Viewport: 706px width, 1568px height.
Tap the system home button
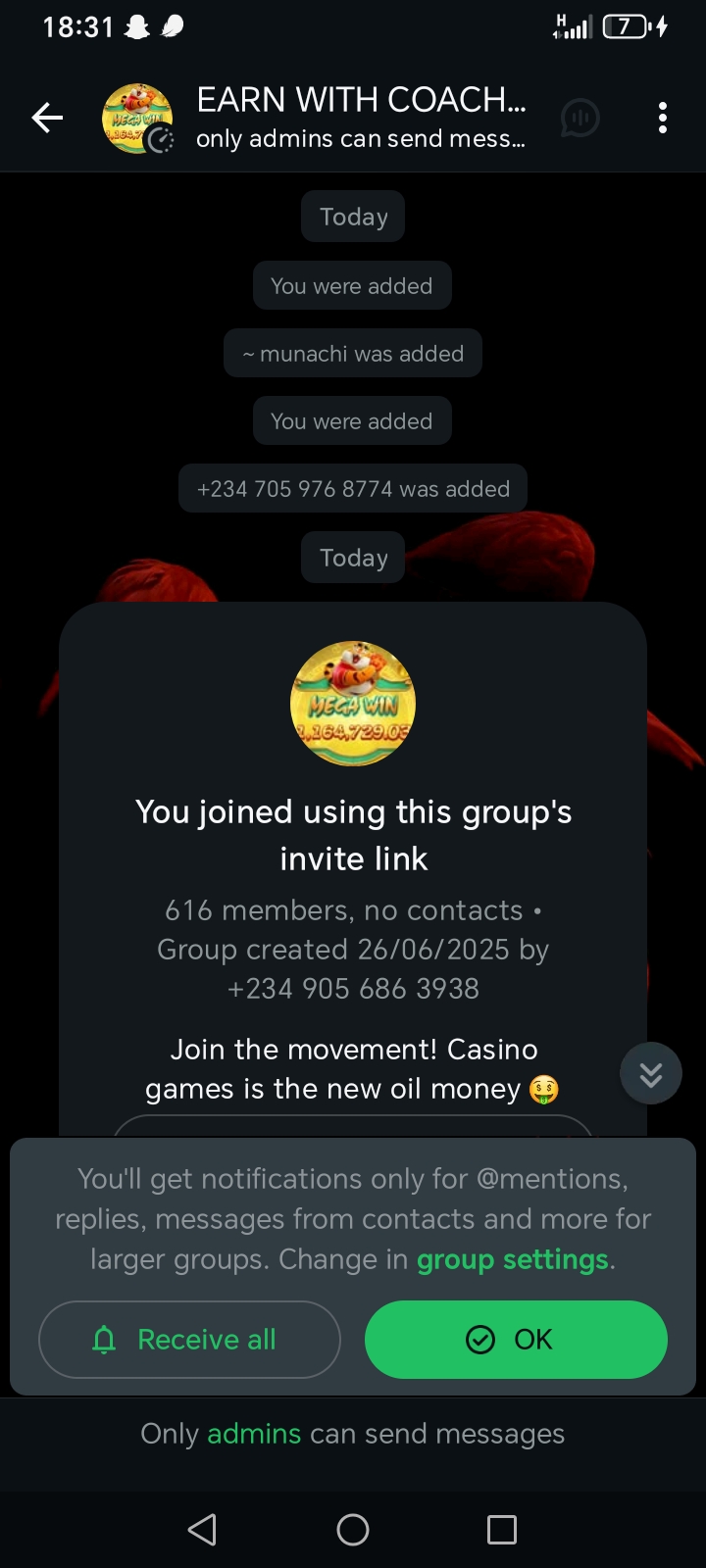[353, 1529]
